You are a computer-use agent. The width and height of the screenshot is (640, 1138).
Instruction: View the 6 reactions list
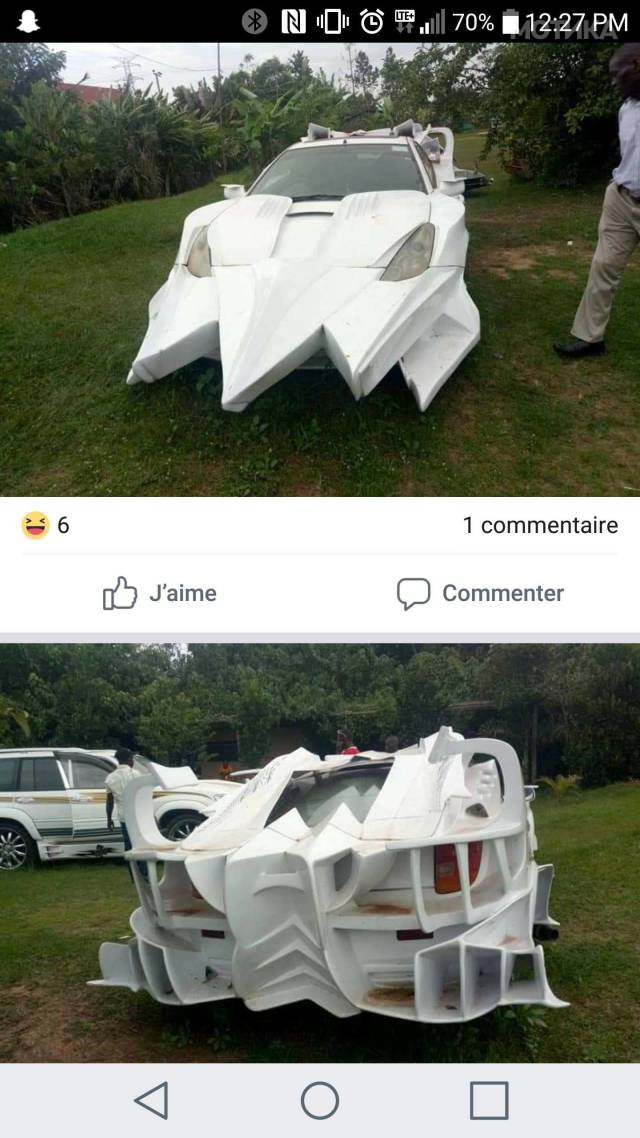(46, 525)
